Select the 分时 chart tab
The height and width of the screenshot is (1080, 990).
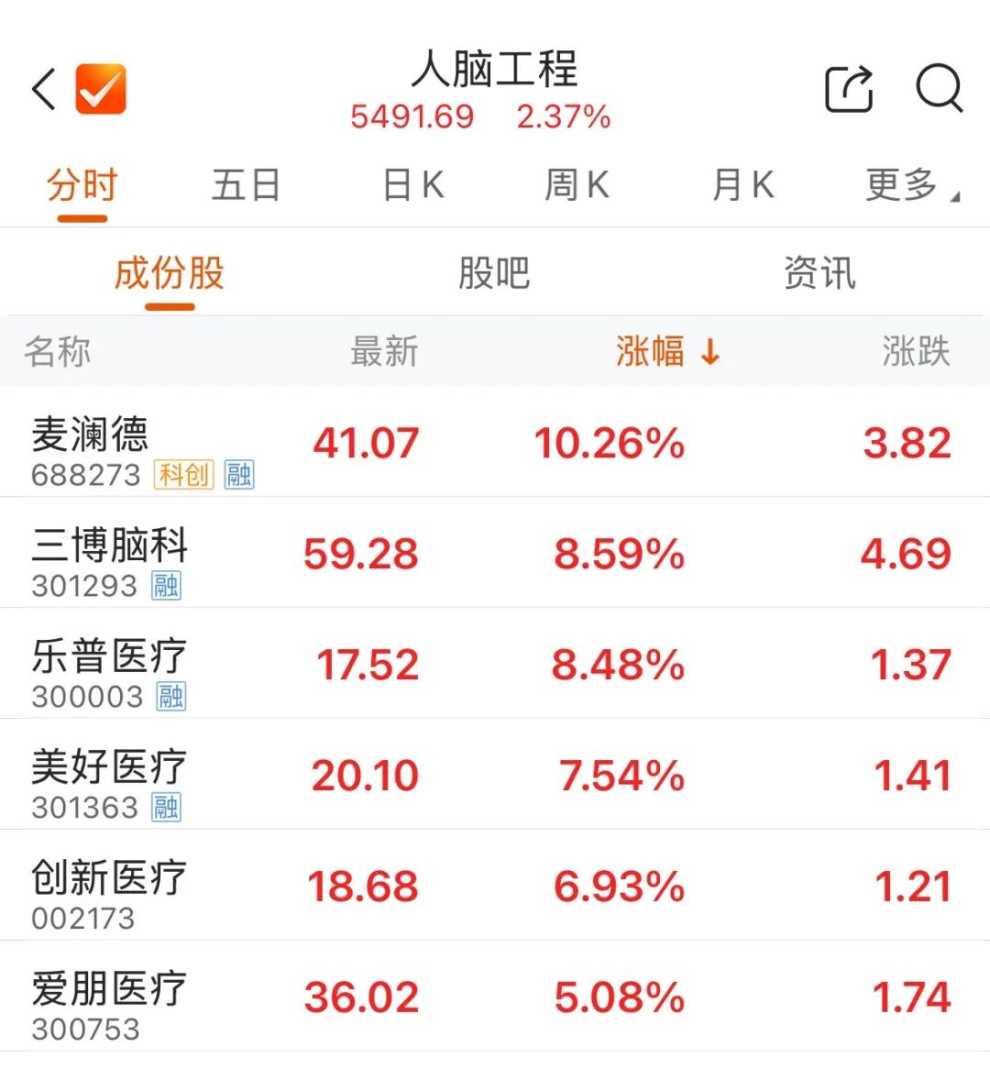(82, 186)
